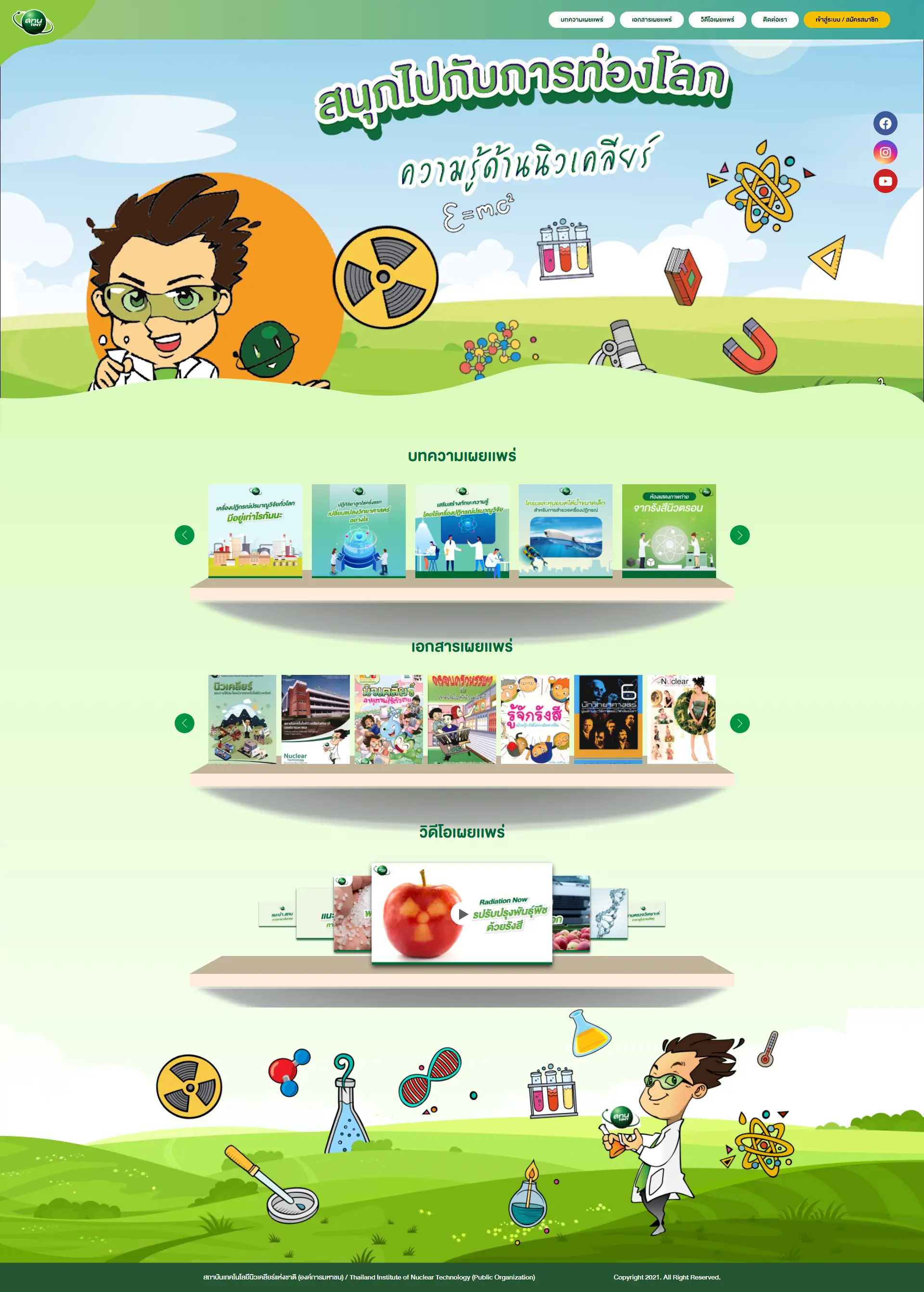The width and height of the screenshot is (924, 1292).
Task: Go to the วิดีโอเผยแพร่ page
Action: [717, 19]
